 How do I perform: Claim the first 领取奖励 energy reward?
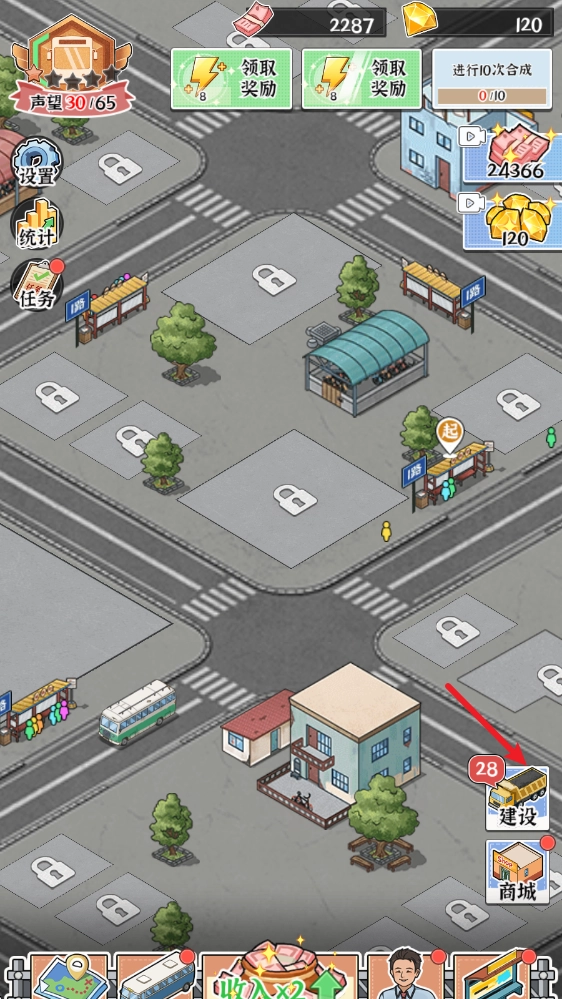click(x=231, y=79)
